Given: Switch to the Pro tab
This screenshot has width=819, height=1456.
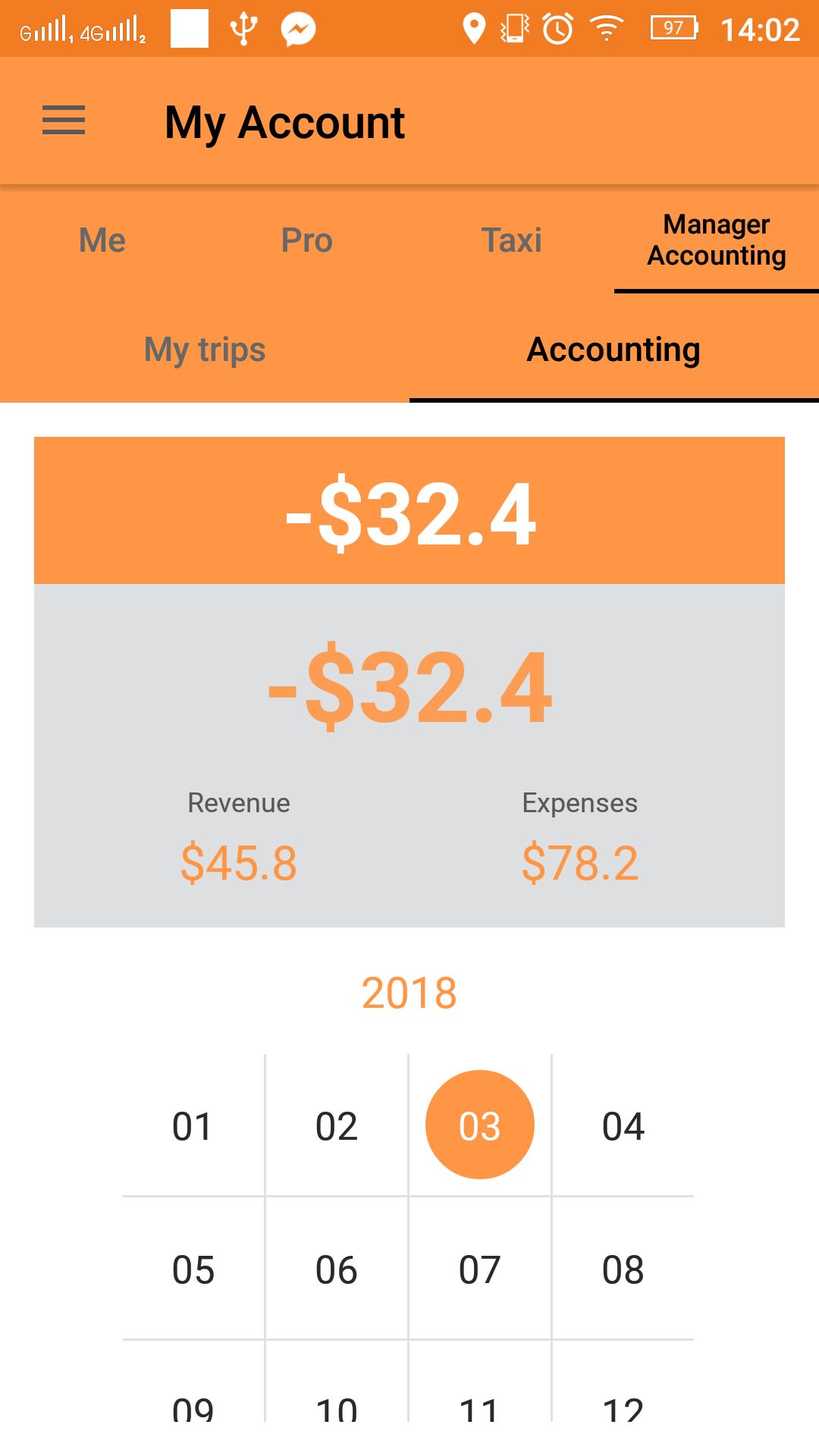Looking at the screenshot, I should pos(307,240).
